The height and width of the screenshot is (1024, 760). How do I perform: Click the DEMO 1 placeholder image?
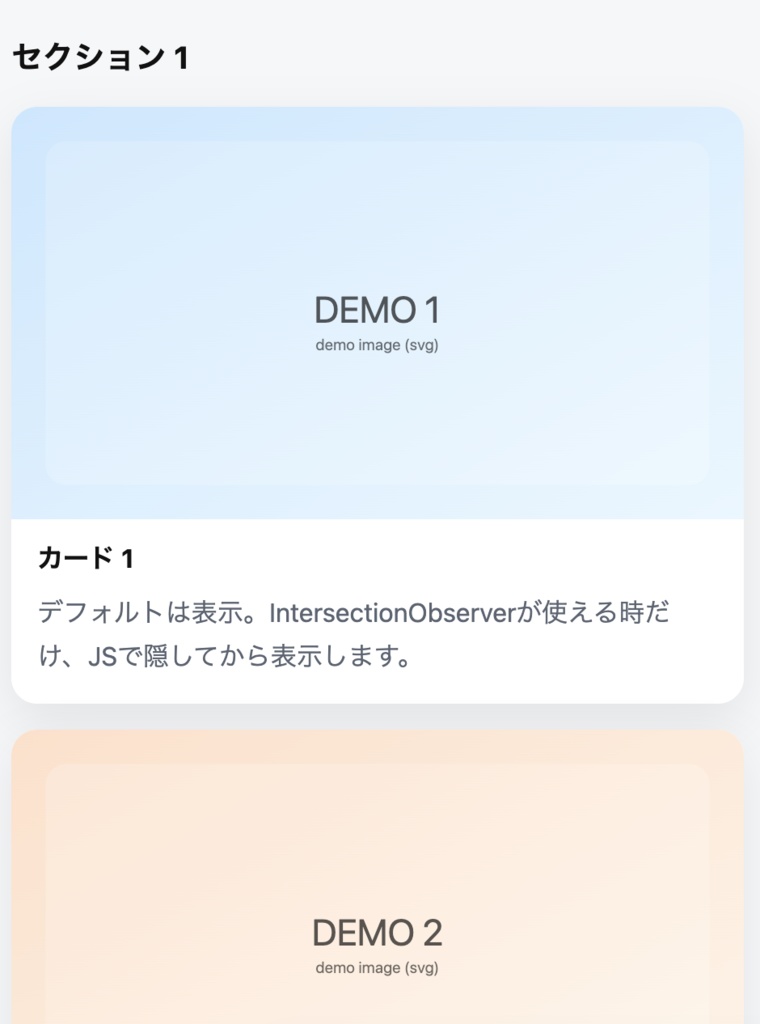(377, 310)
